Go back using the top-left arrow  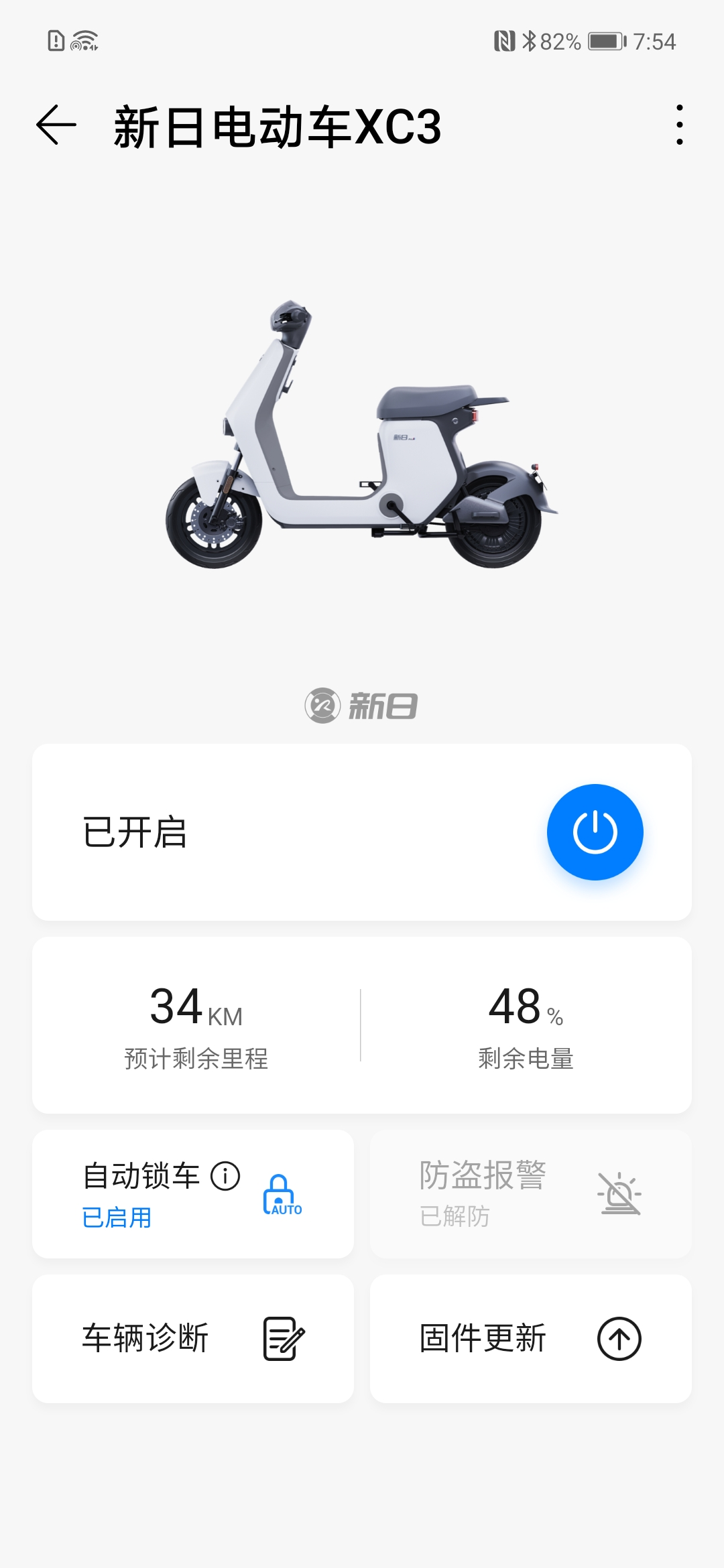point(56,125)
